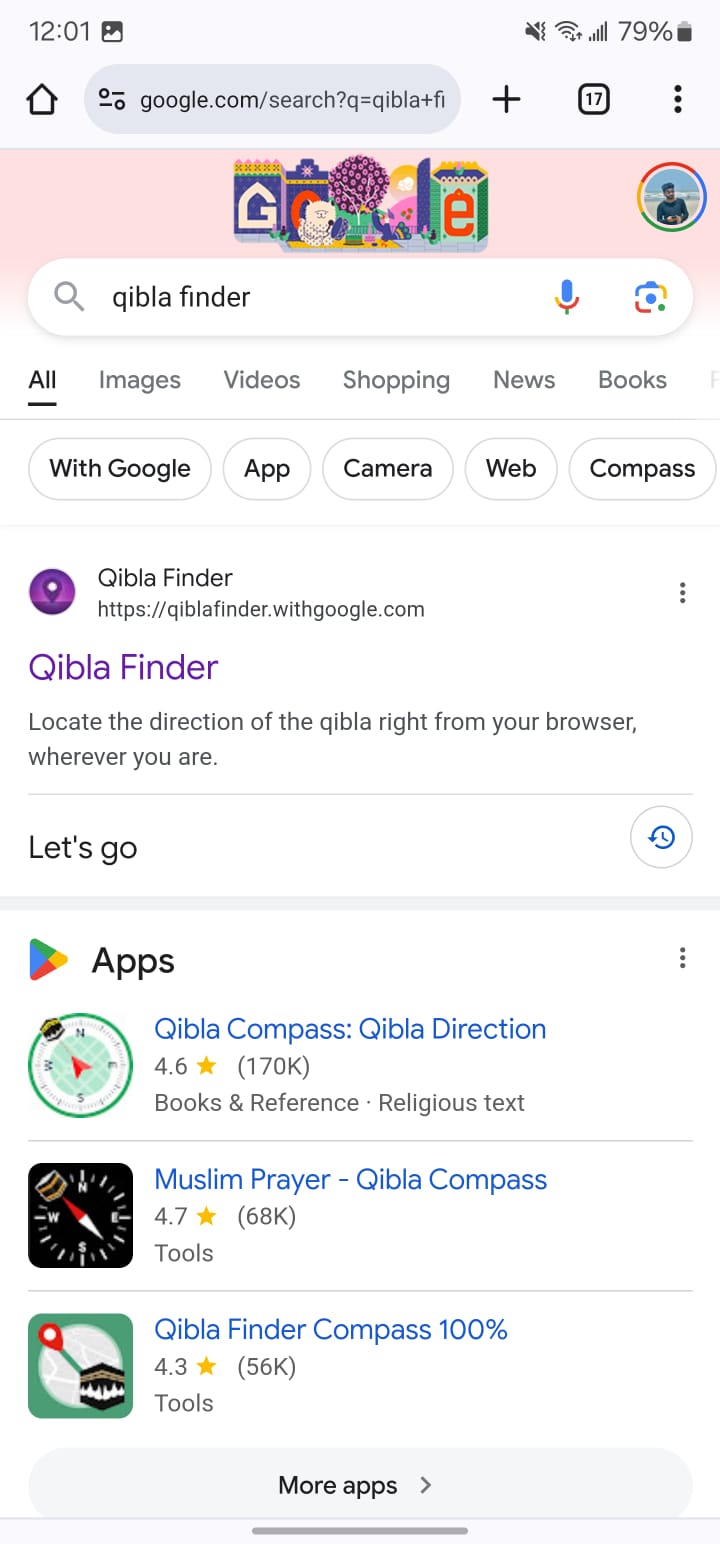Open the Muslim Prayer - Qibla Compass app
The height and width of the screenshot is (1544, 720).
(x=351, y=1180)
